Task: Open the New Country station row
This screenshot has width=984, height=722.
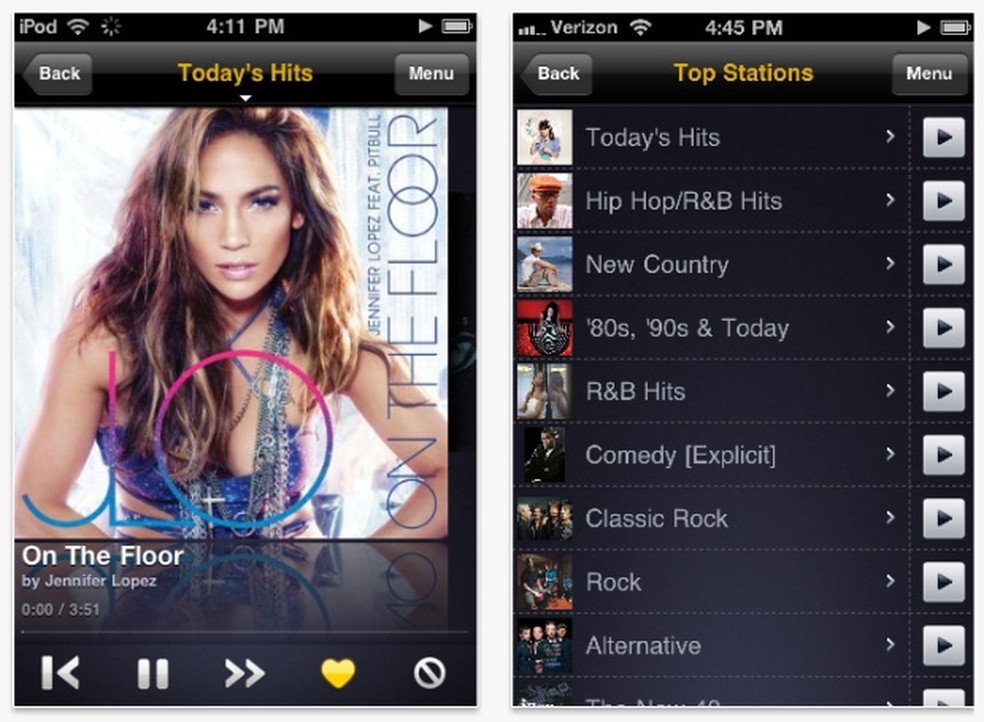Action: coord(710,265)
